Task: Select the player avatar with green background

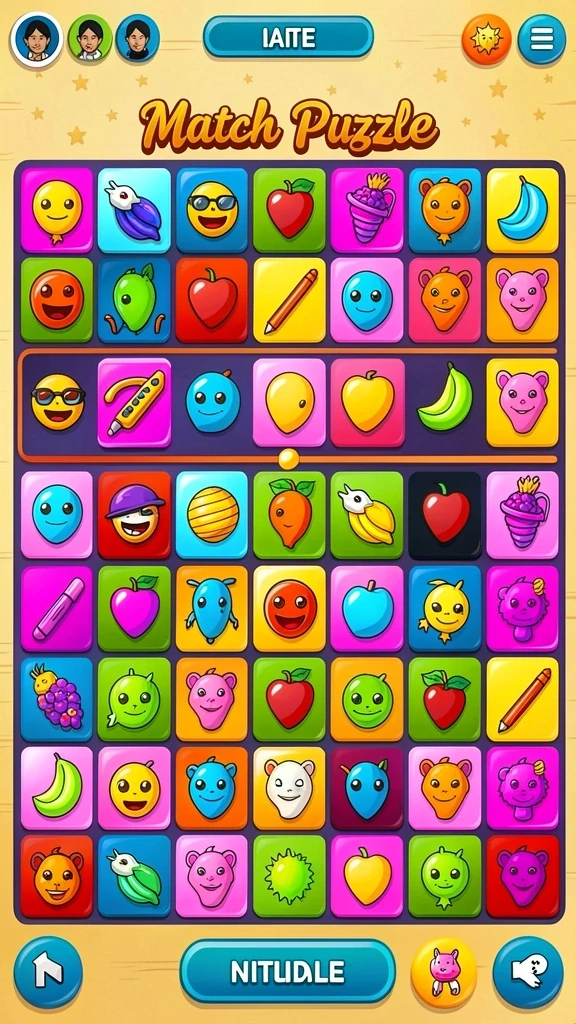Action: (90, 38)
